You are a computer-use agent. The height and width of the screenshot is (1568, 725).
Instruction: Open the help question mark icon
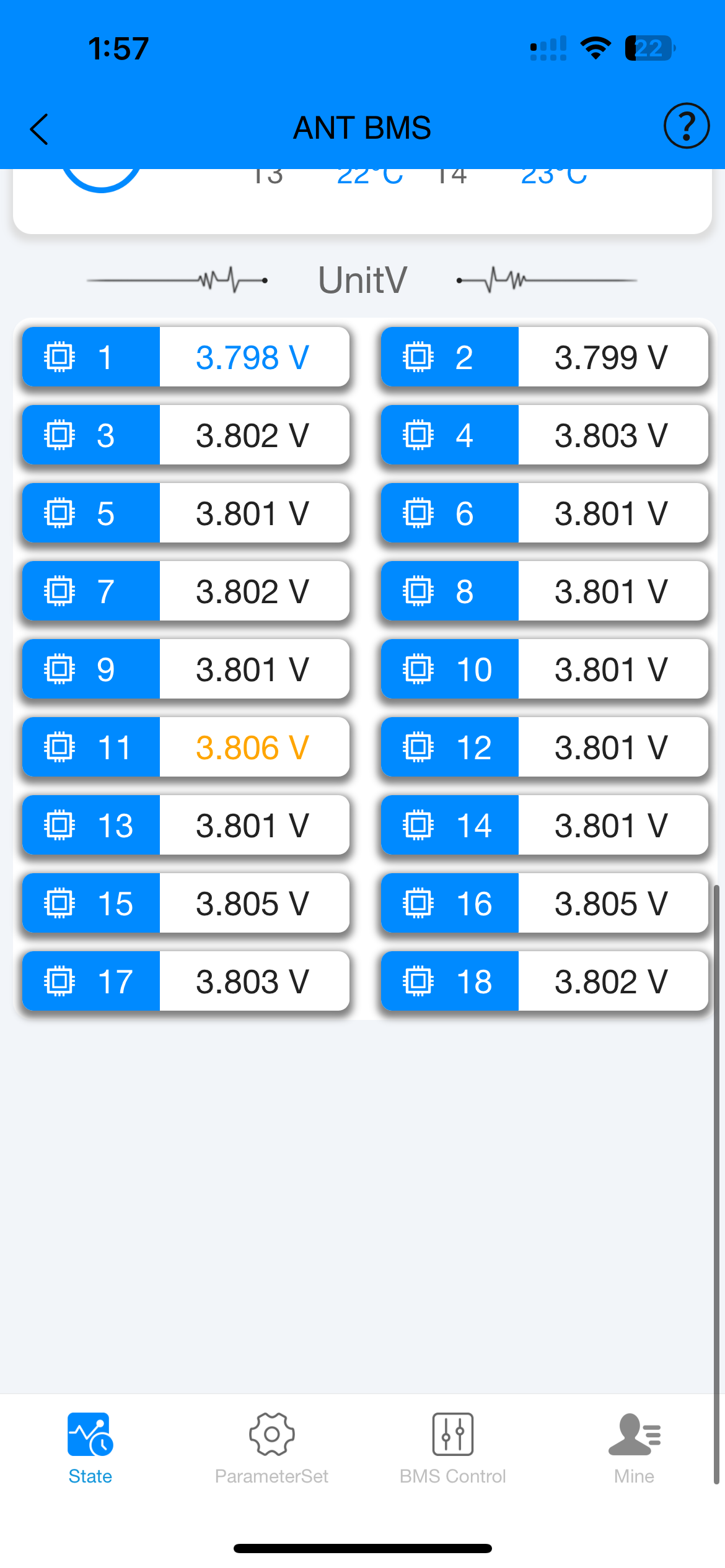coord(686,126)
